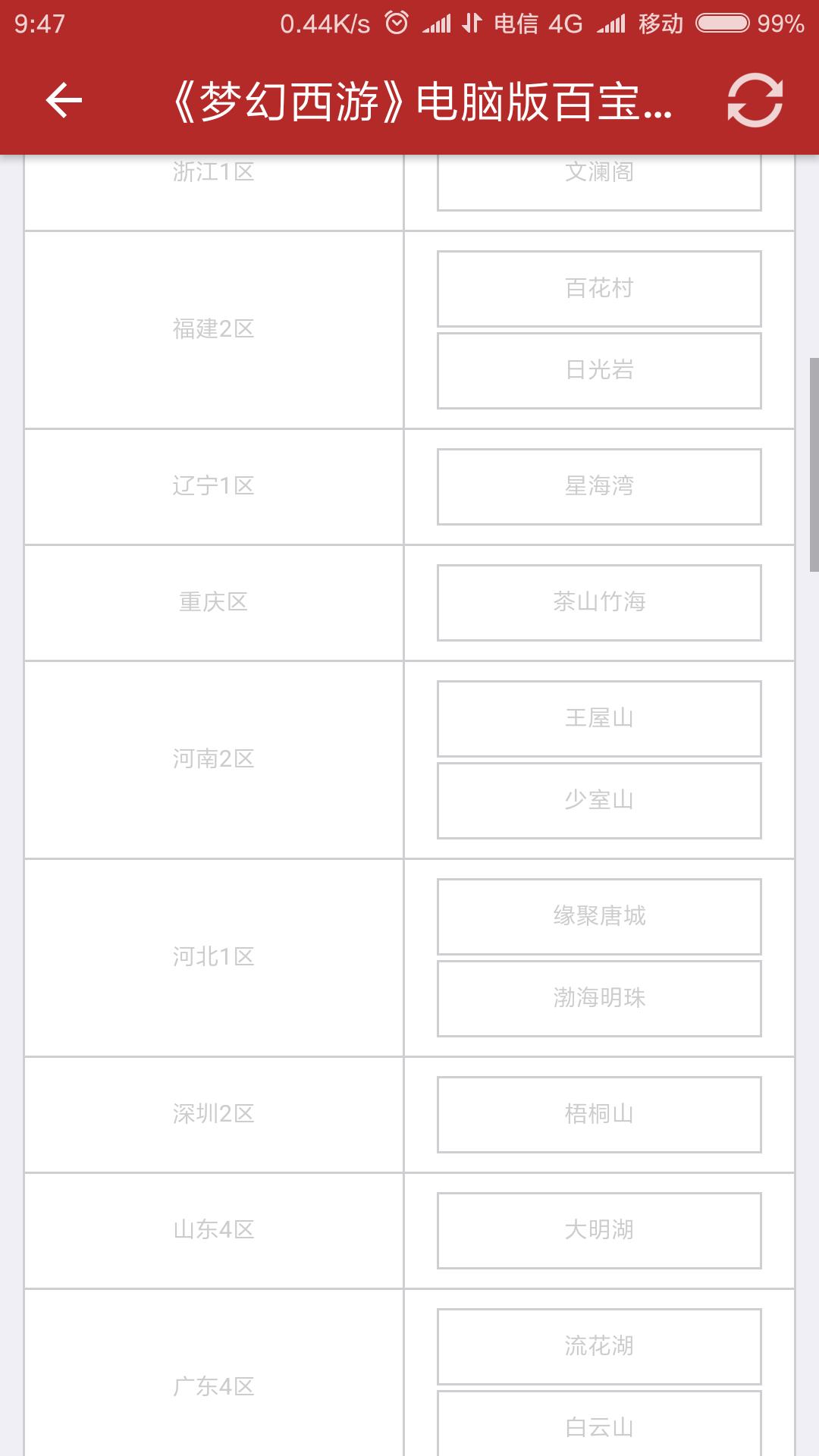Open the 茶山竹海 server
This screenshot has height=1456, width=819.
click(x=599, y=603)
